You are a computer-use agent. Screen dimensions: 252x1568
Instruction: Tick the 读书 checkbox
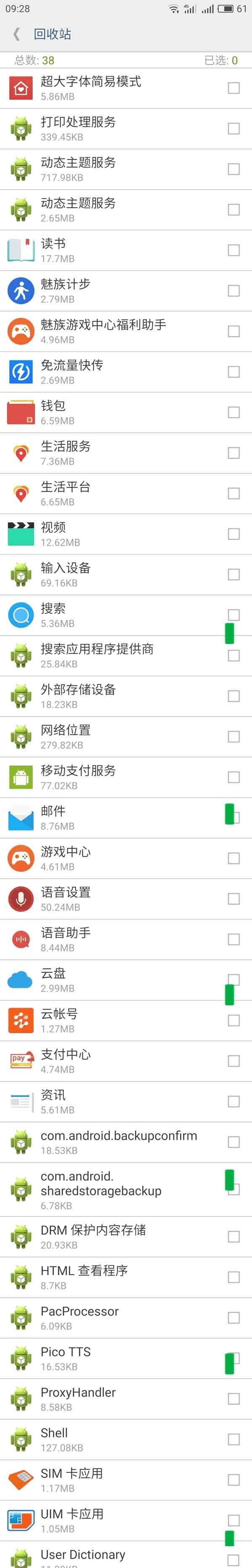233,250
